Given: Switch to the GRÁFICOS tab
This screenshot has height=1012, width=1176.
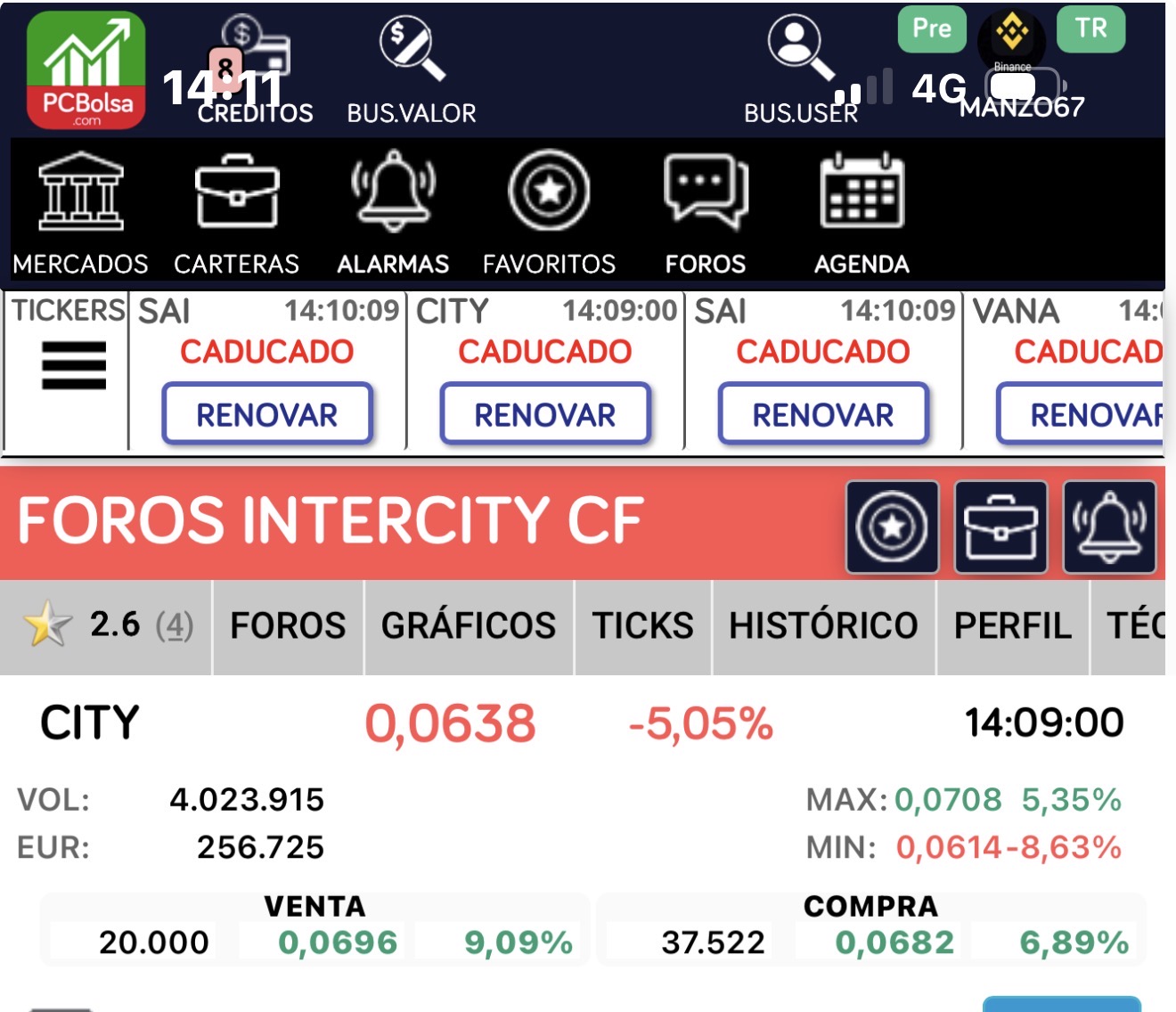Looking at the screenshot, I should click(x=469, y=625).
